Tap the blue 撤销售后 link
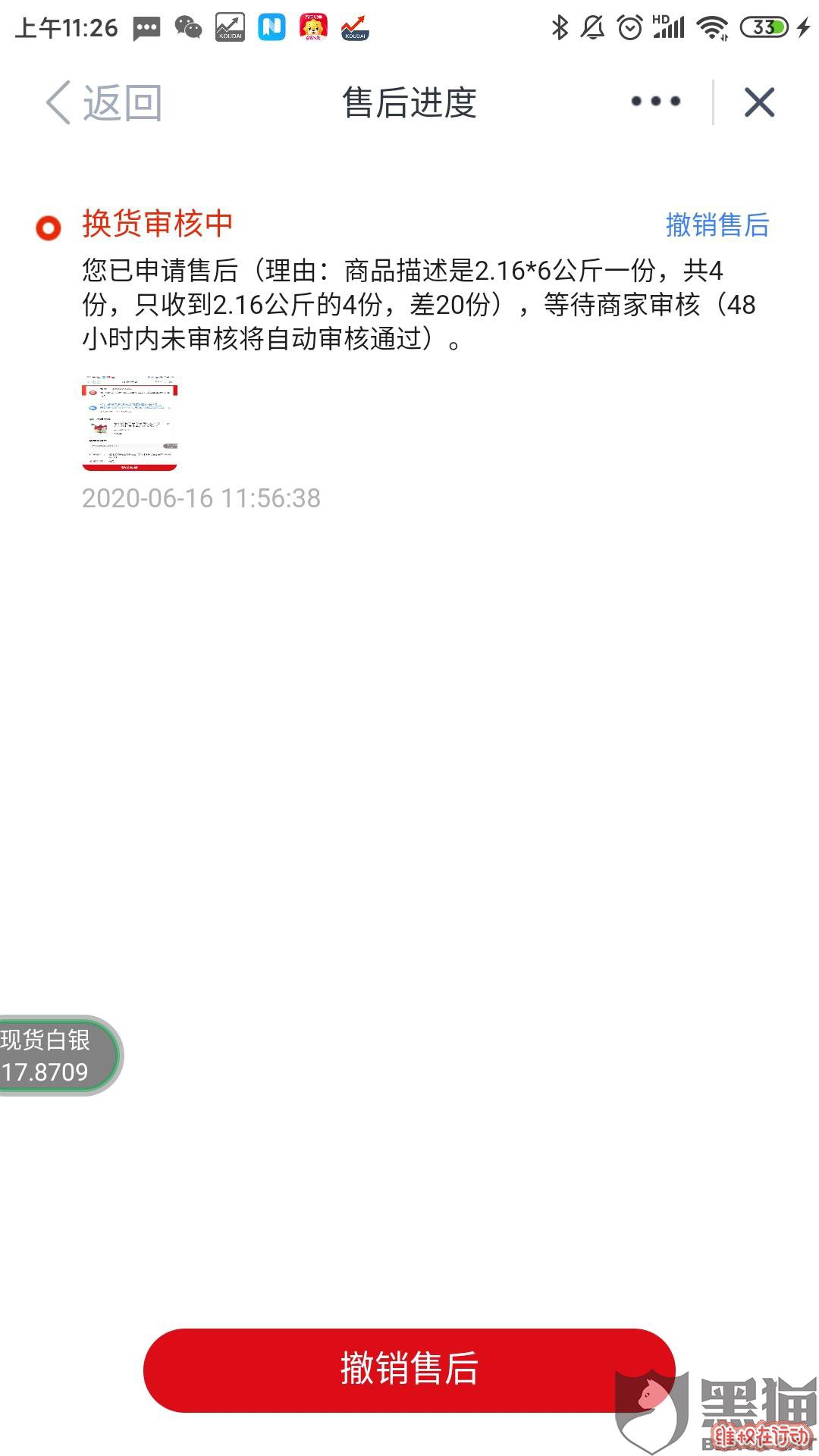 717,225
